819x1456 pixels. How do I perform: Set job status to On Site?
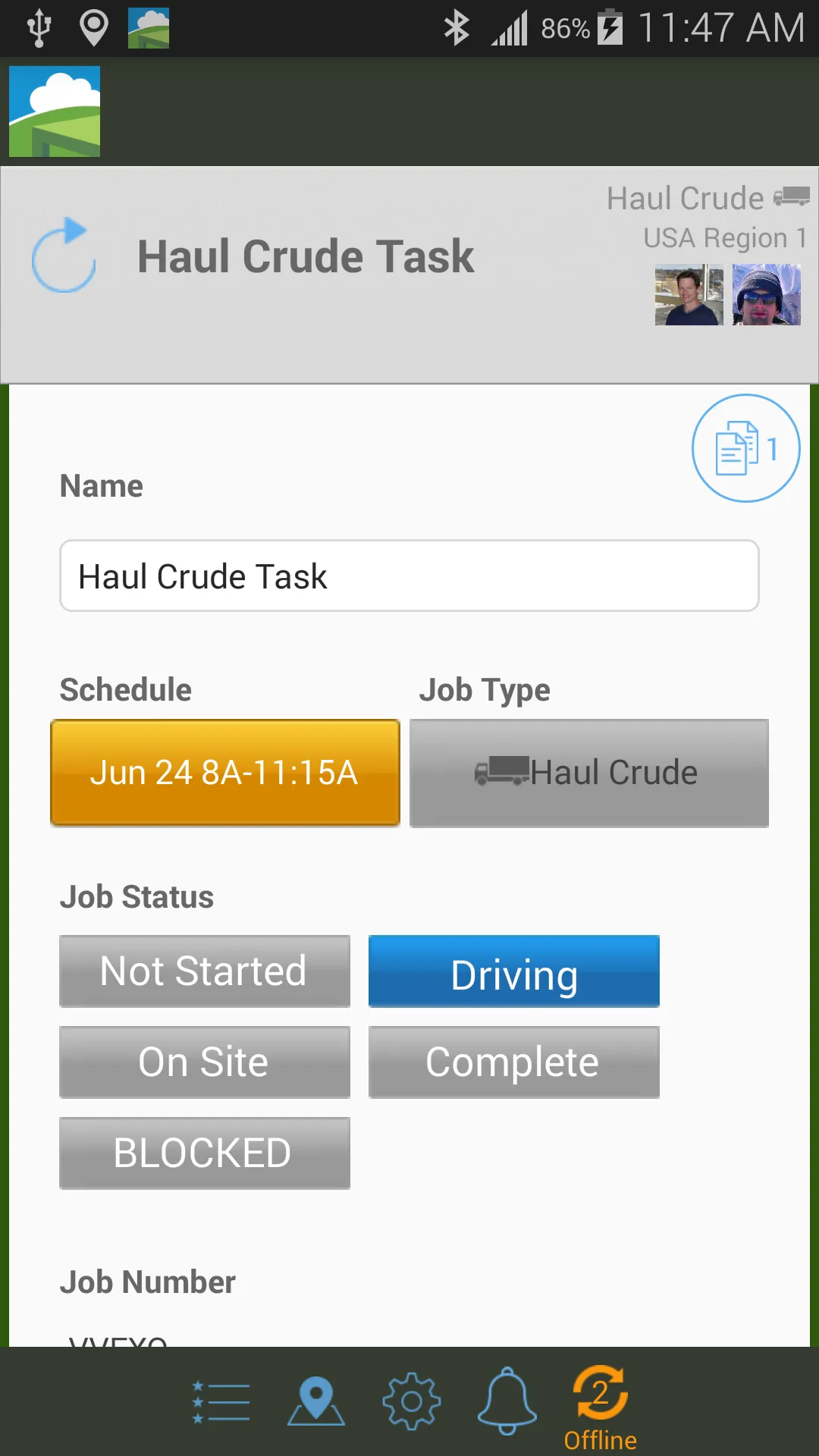pos(205,1062)
